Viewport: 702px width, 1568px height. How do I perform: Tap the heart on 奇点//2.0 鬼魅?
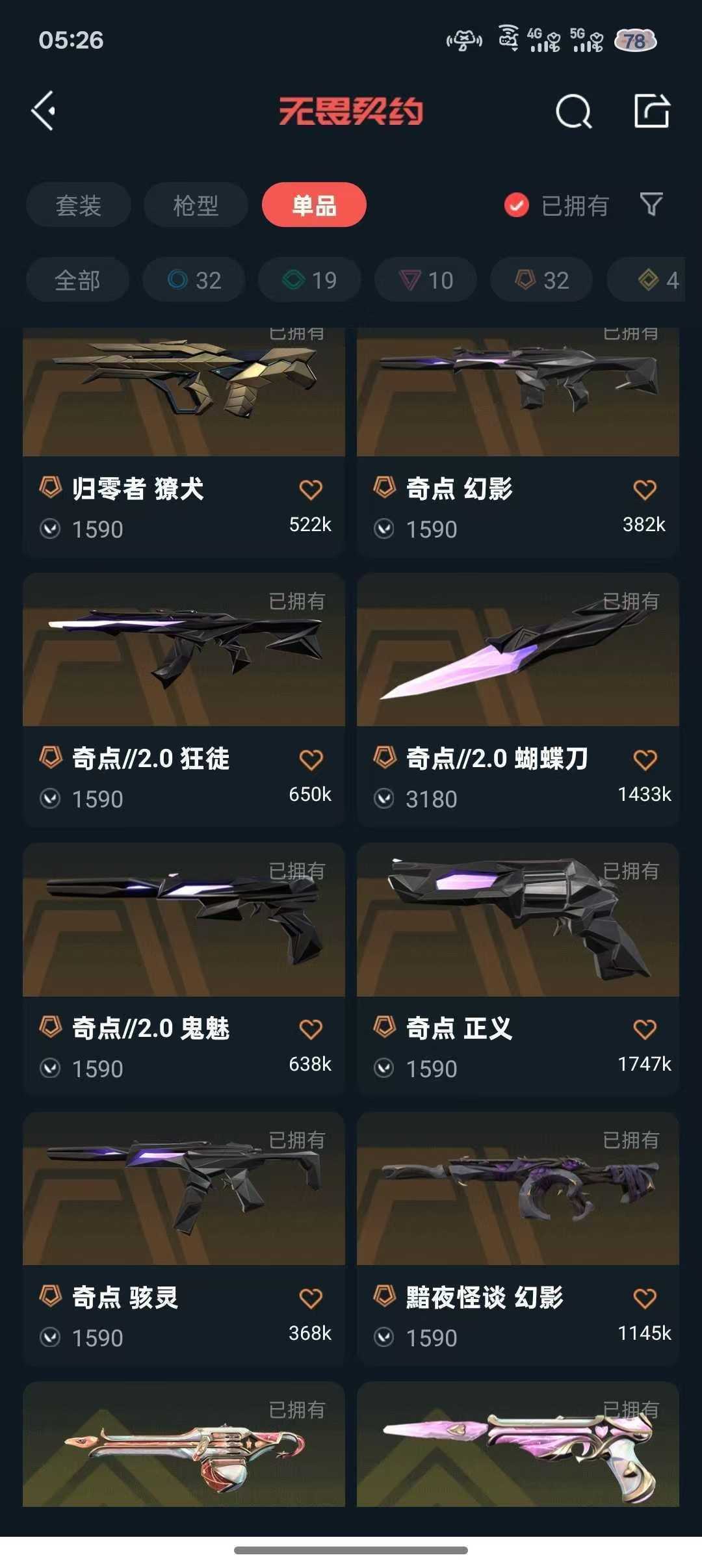click(x=311, y=1029)
